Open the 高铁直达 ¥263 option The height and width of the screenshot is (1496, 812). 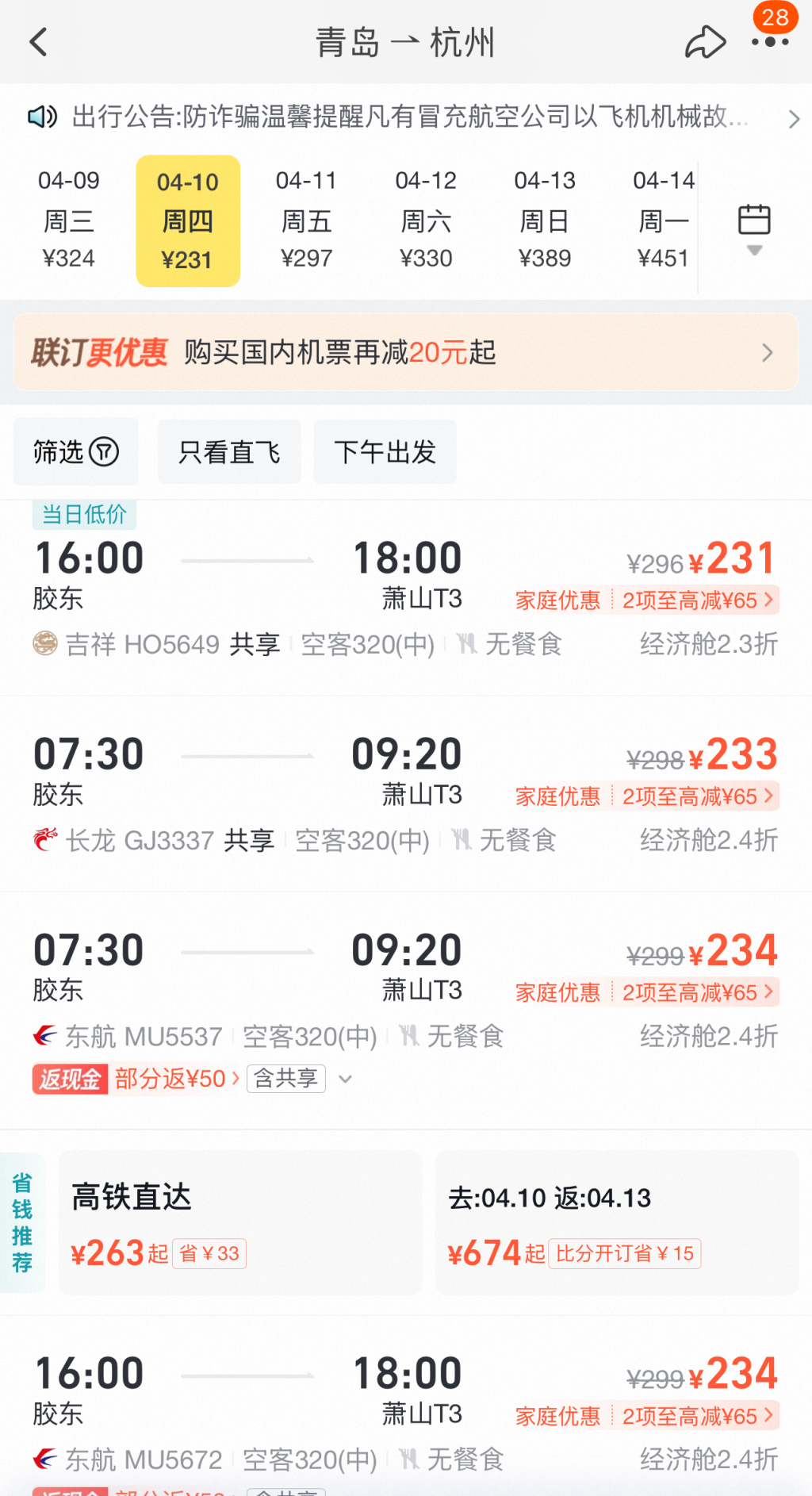(x=240, y=1222)
